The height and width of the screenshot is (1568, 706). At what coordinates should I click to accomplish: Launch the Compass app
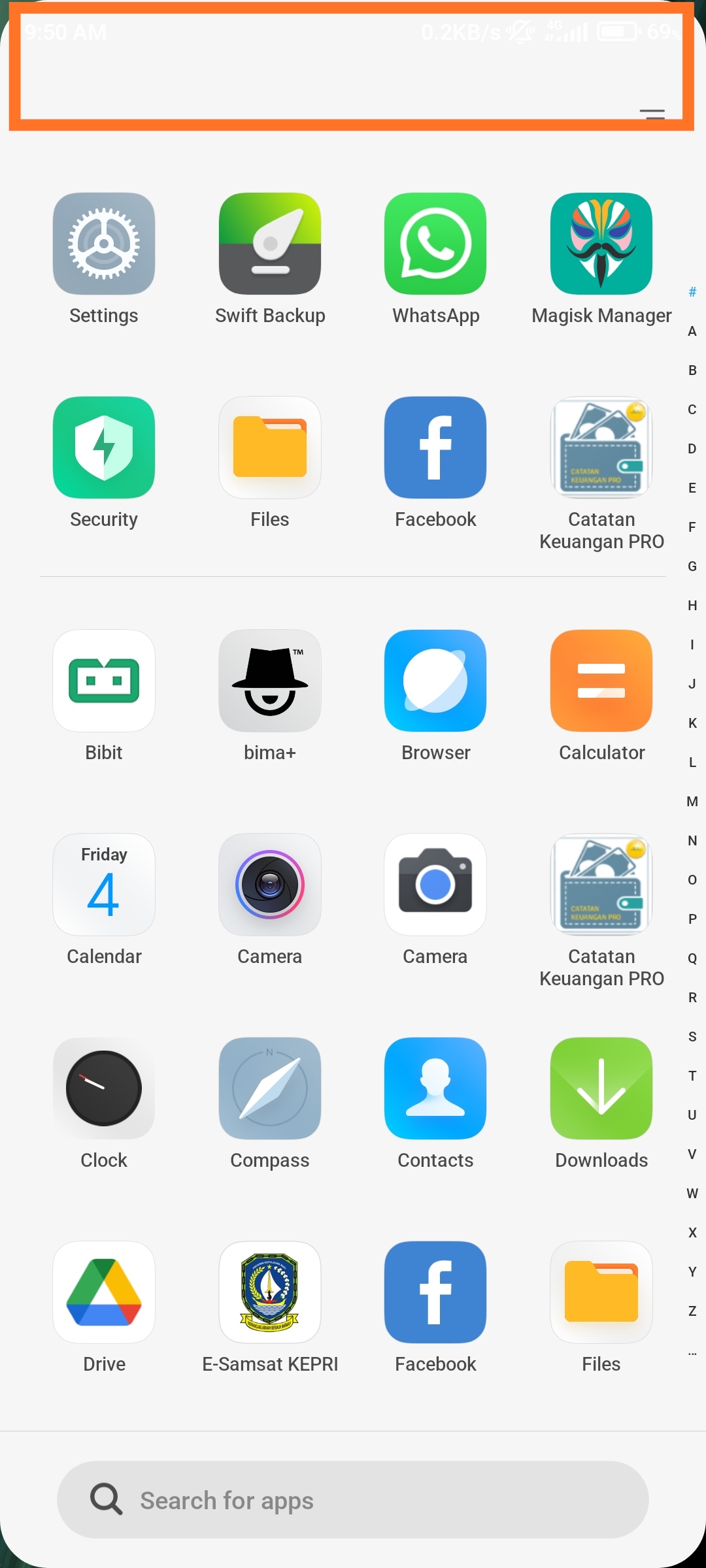[269, 1088]
